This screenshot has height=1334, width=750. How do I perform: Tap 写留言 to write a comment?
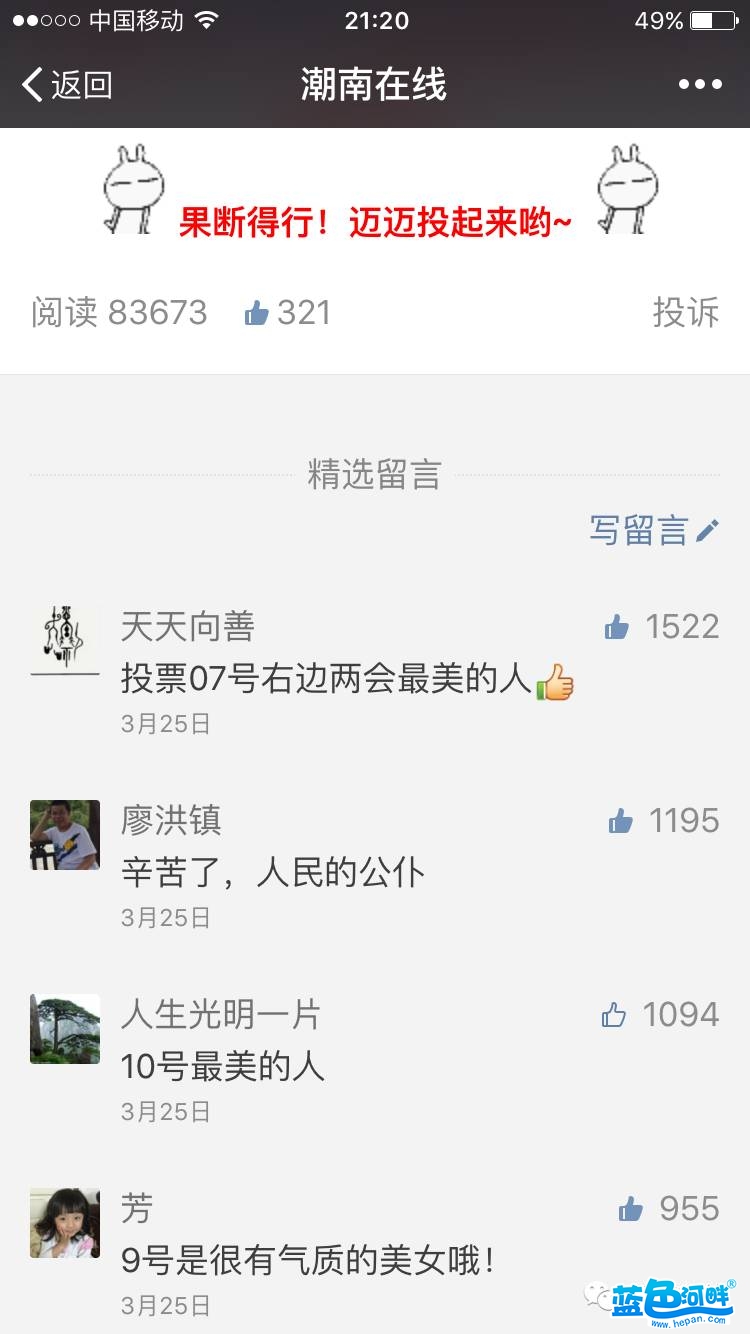[653, 530]
